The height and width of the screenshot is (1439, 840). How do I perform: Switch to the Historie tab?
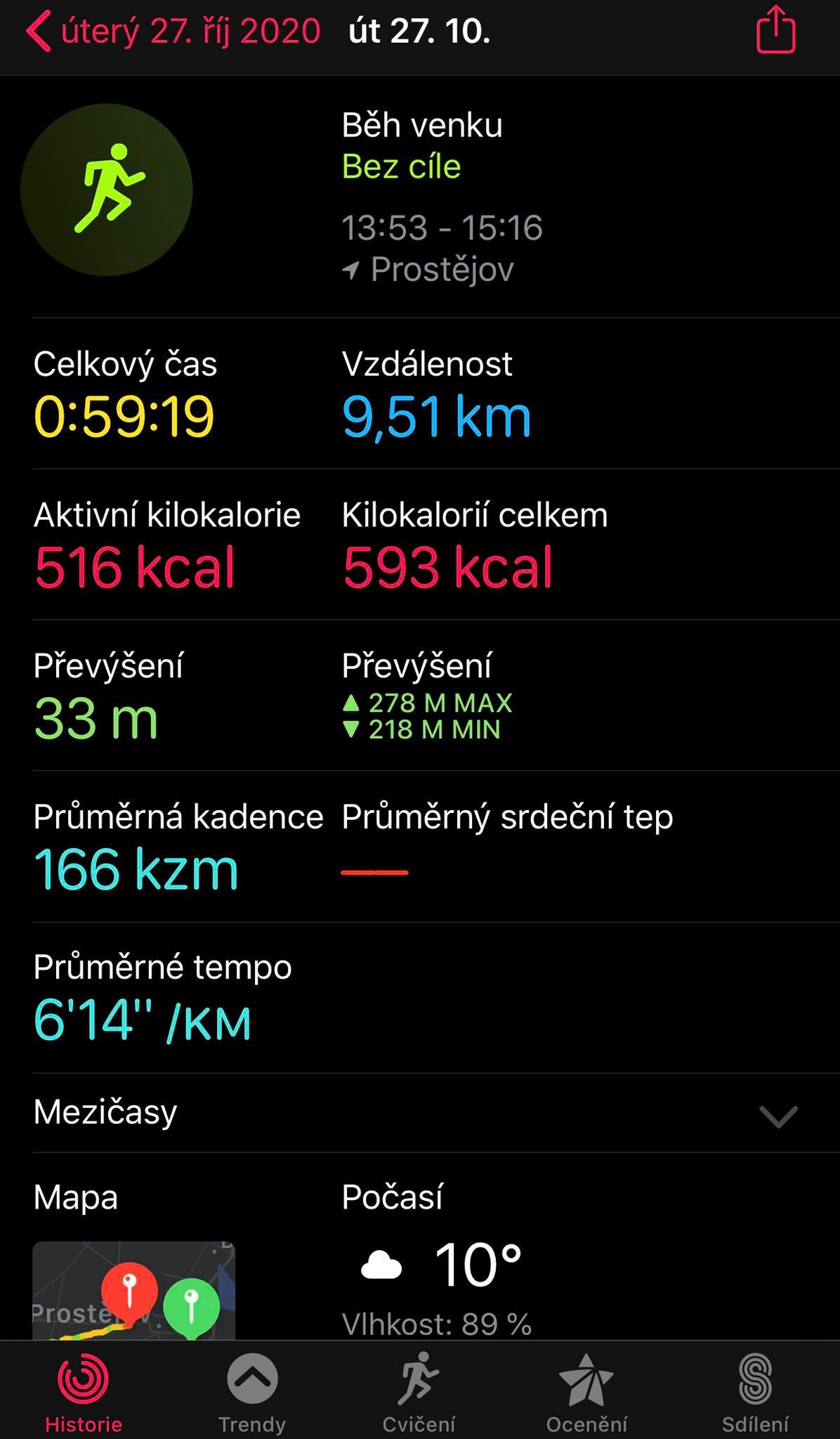84,1393
